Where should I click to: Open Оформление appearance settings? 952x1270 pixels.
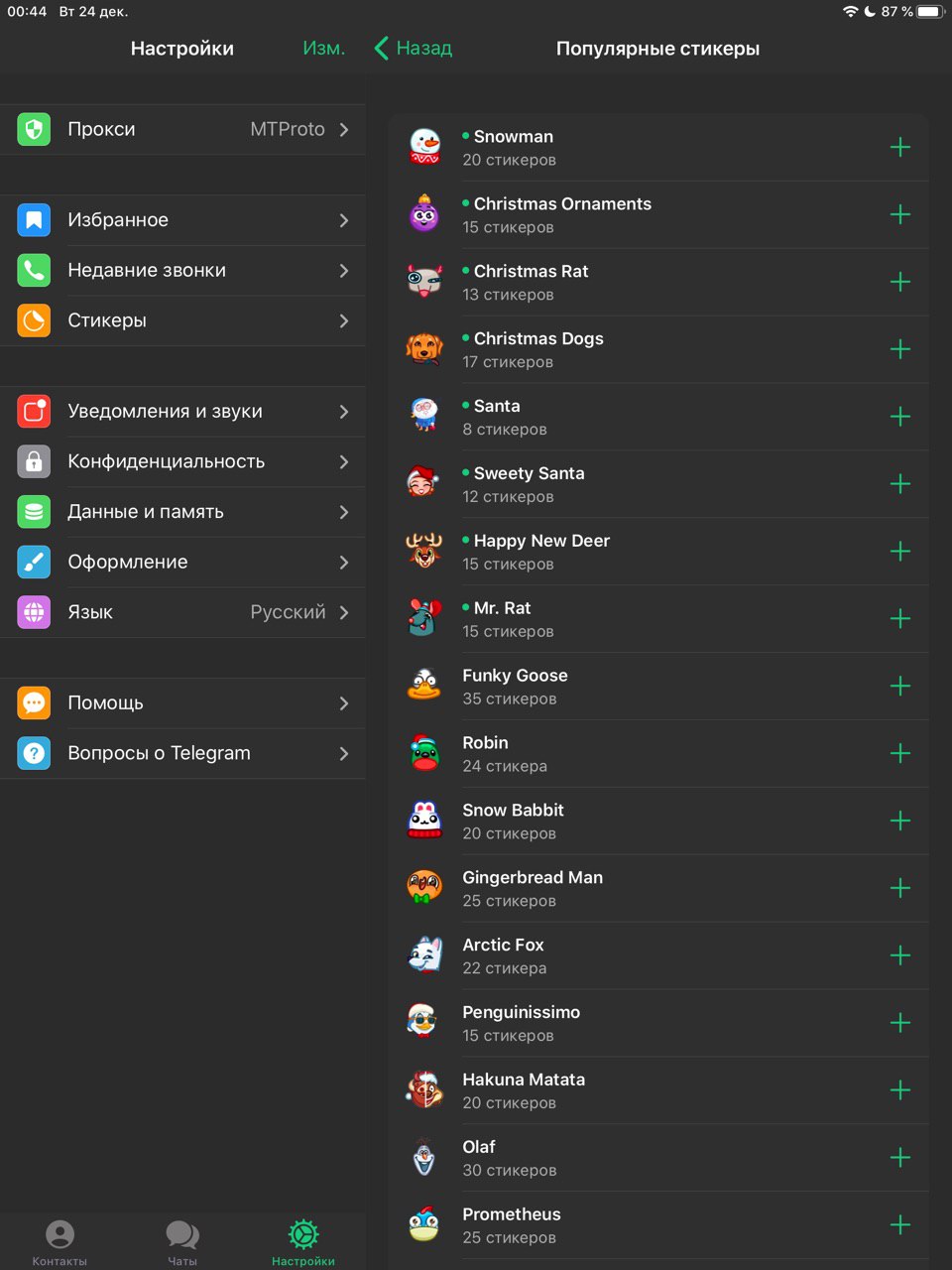click(x=182, y=562)
